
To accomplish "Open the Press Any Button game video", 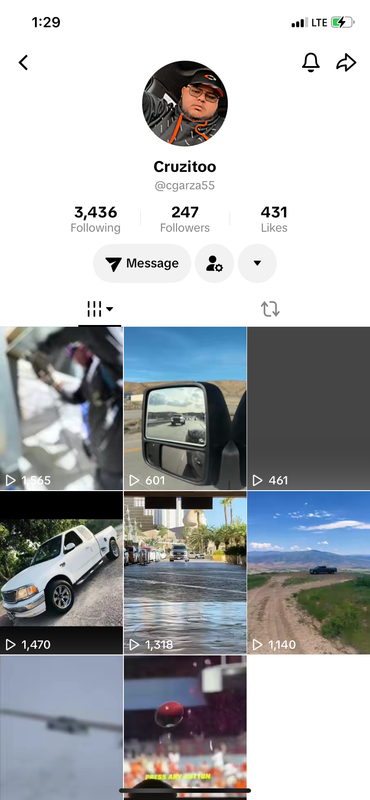I will tap(185, 728).
